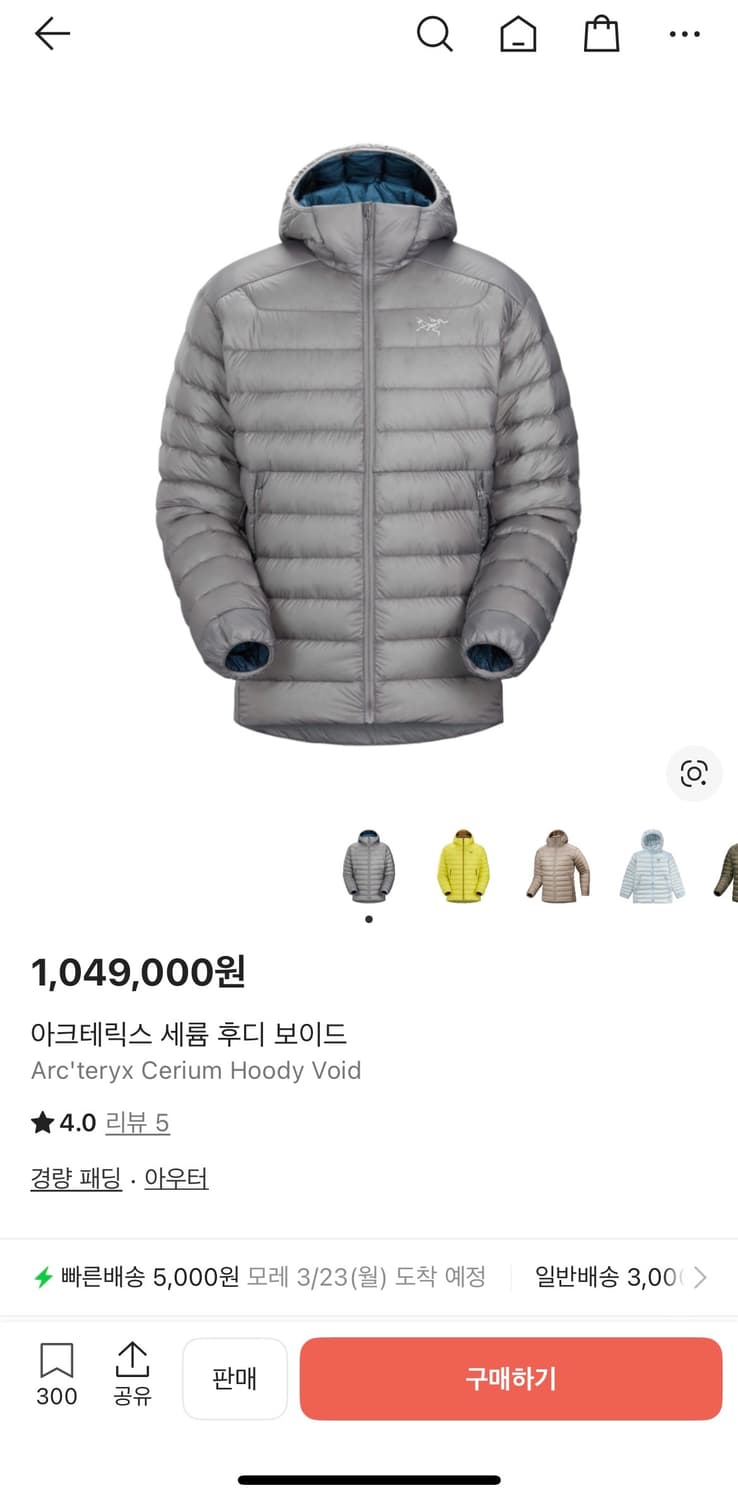738x1500 pixels.
Task: Open the shopping bag icon
Action: click(601, 33)
